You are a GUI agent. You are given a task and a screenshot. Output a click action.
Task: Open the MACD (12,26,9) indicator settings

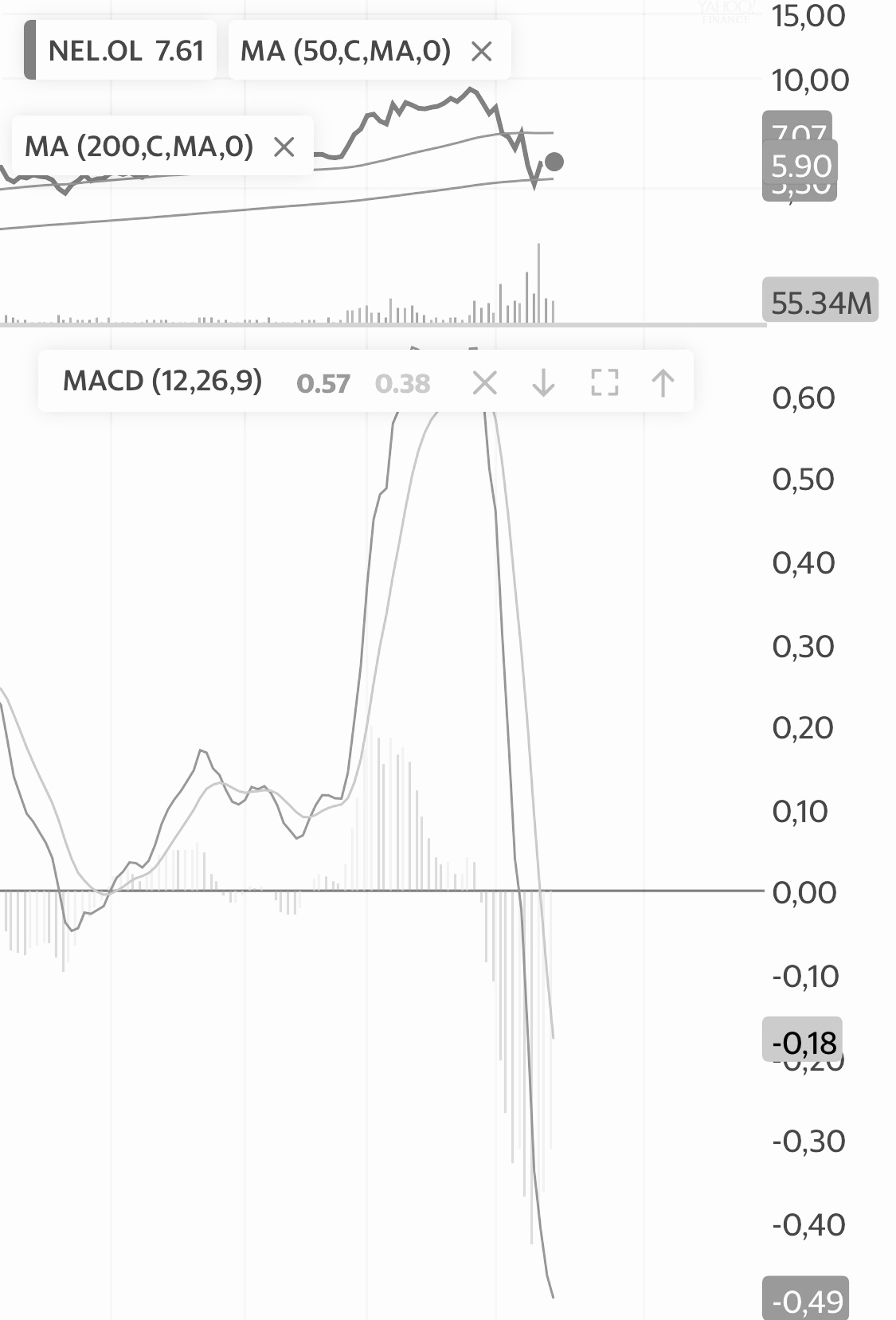pyautogui.click(x=162, y=382)
